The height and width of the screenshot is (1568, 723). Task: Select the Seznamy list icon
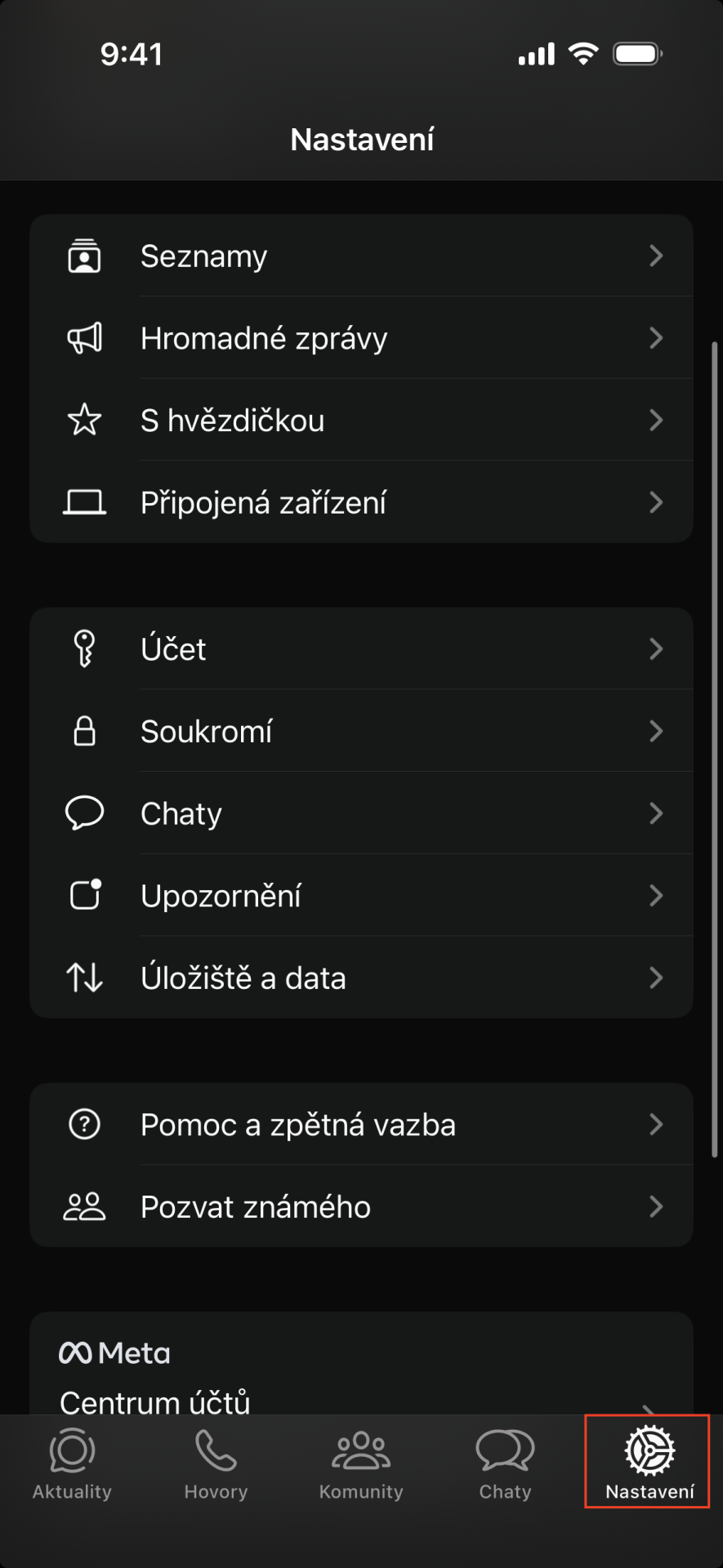coord(84,256)
